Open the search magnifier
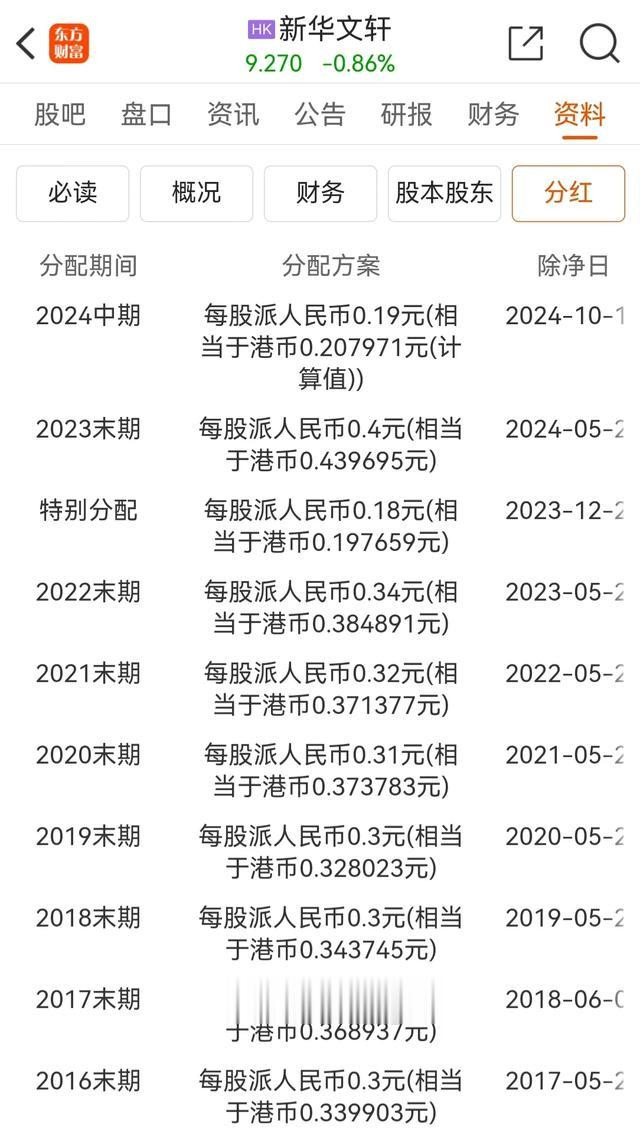The width and height of the screenshot is (640, 1147). click(600, 44)
